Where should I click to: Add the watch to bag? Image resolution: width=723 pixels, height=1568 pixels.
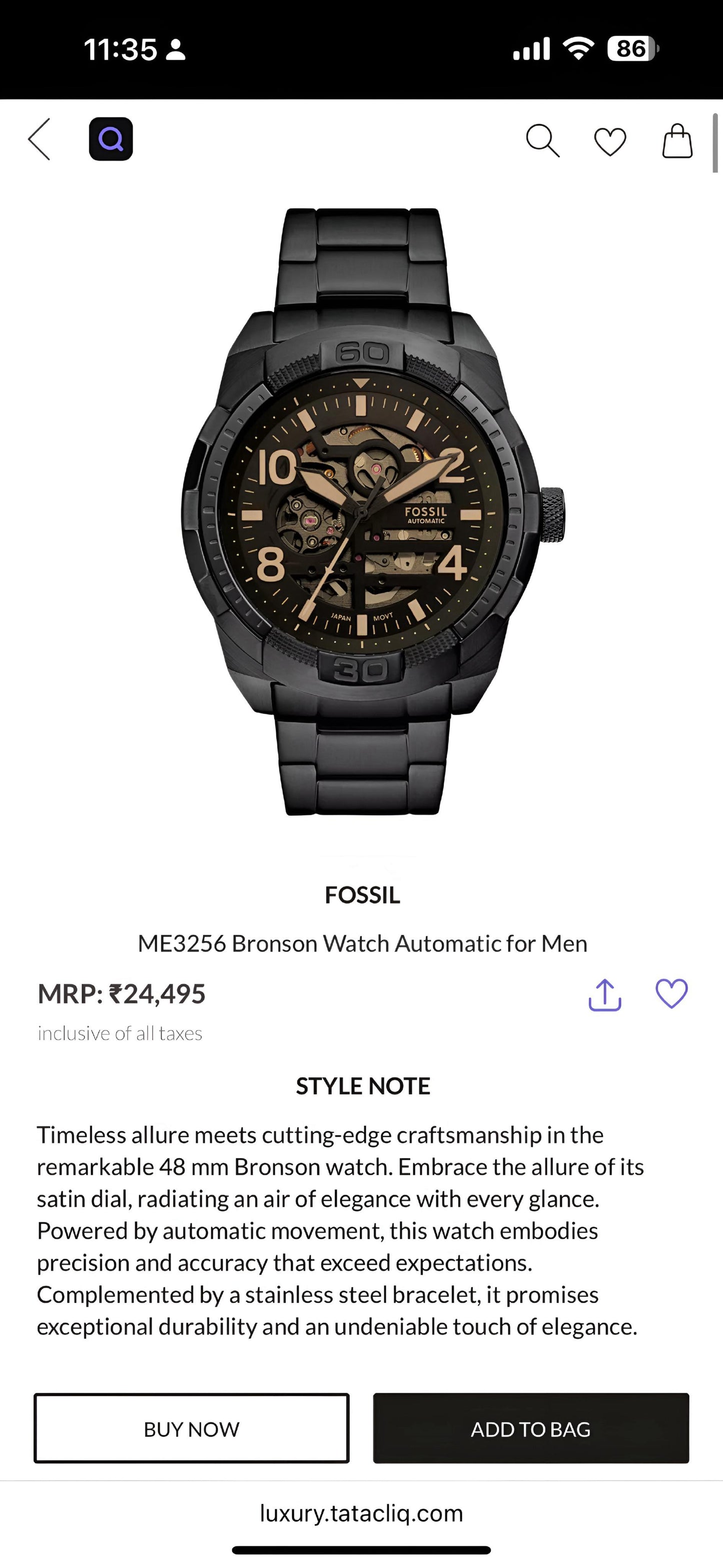click(531, 1428)
